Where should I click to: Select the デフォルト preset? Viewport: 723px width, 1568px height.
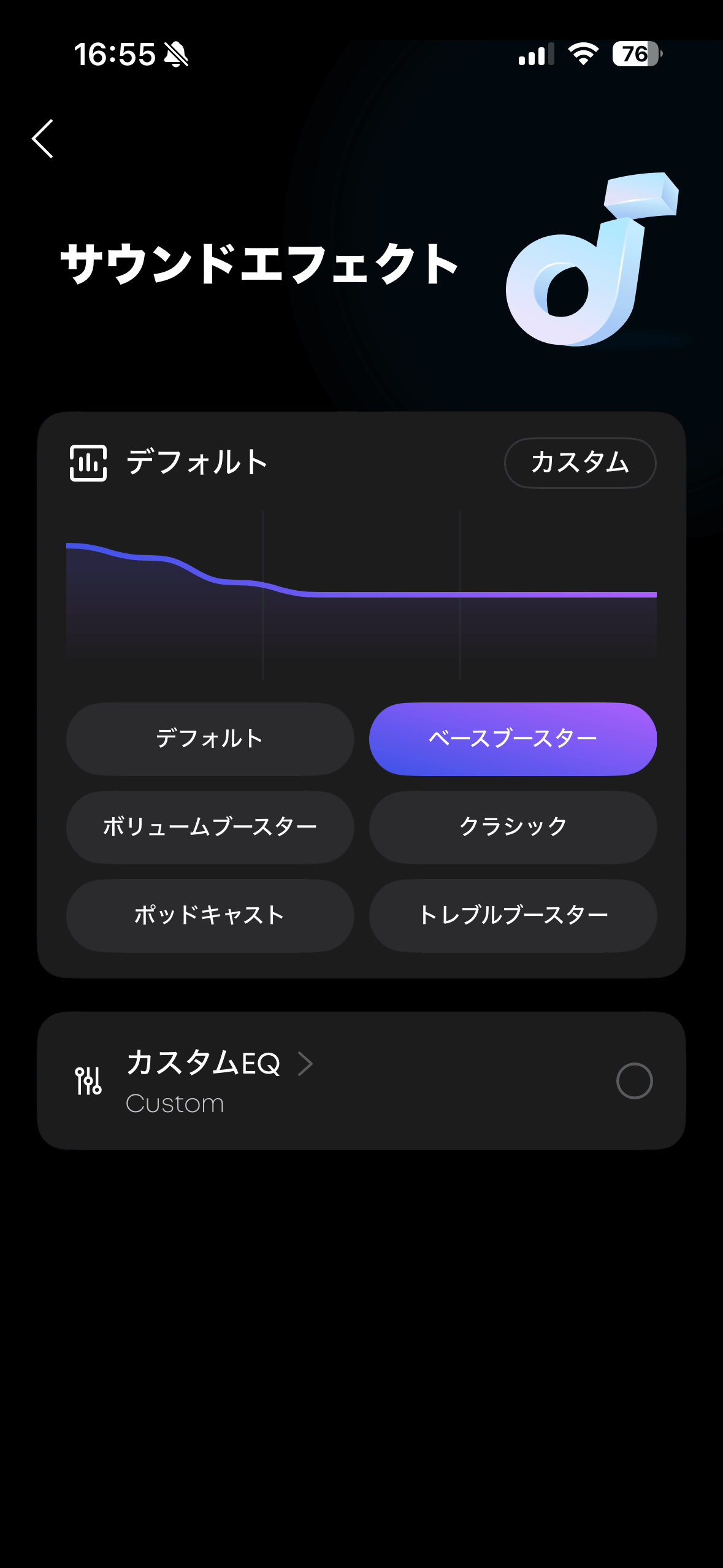(210, 739)
